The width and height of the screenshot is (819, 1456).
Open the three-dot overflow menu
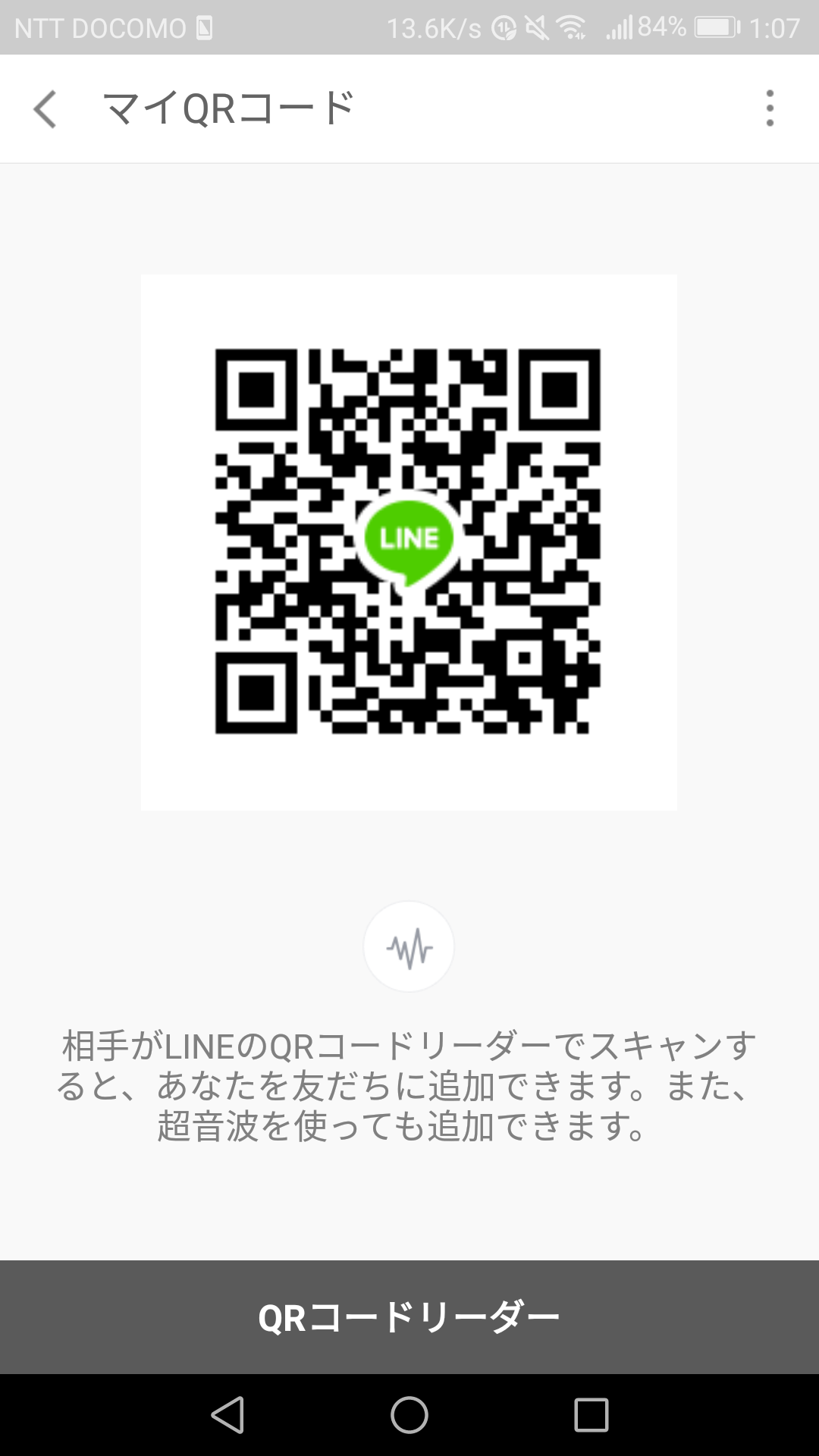[770, 108]
